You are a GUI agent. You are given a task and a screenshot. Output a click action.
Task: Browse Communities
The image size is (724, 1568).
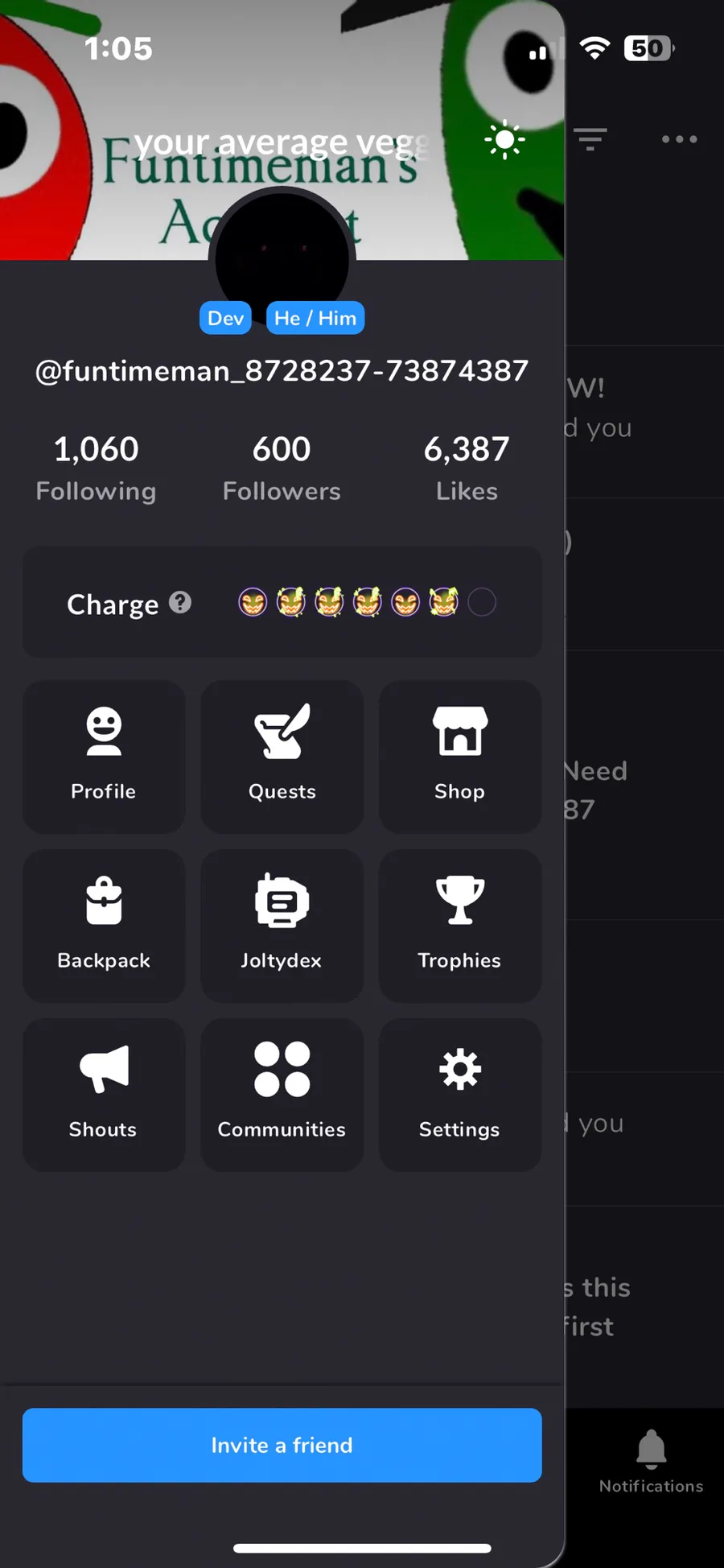click(282, 1094)
